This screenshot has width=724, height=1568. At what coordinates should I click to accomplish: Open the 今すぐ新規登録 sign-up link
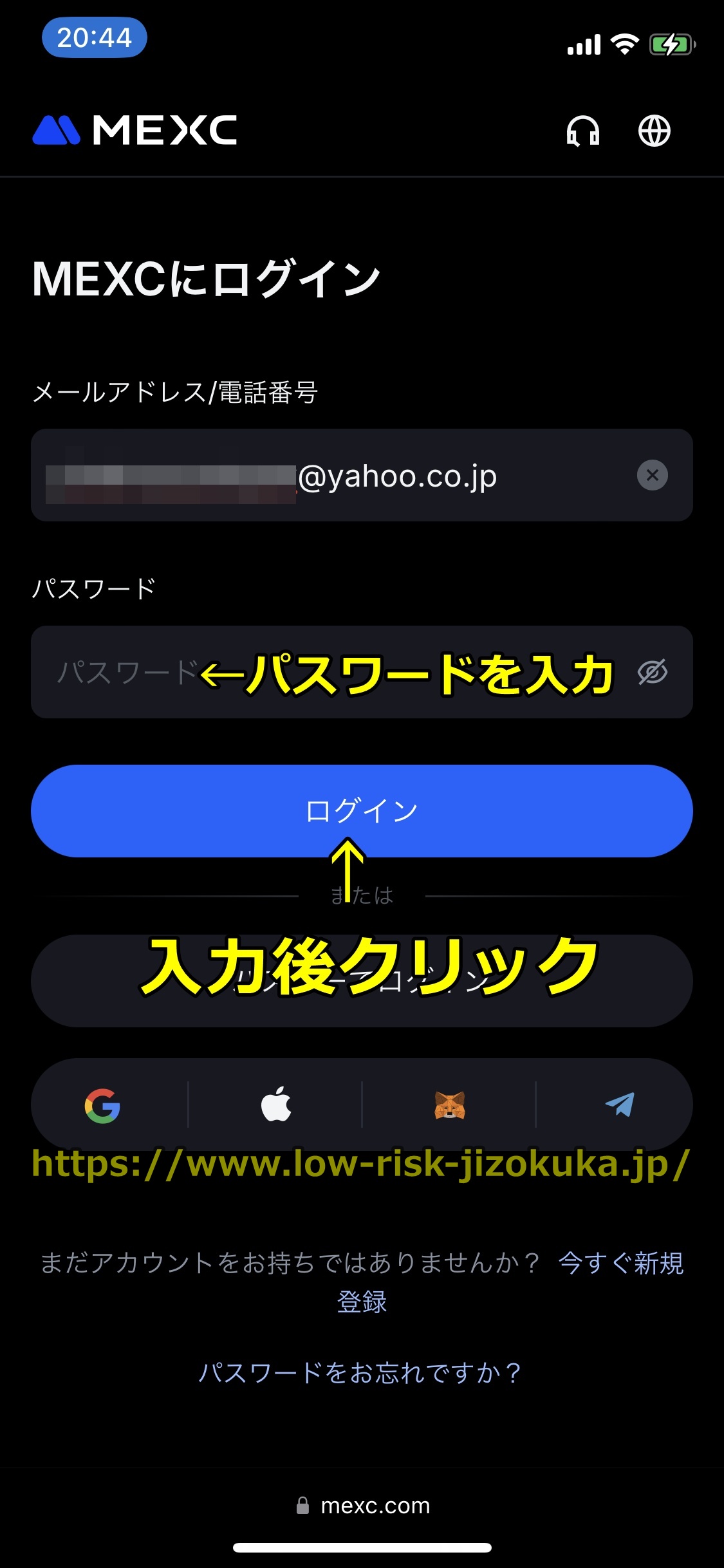coord(620,1263)
